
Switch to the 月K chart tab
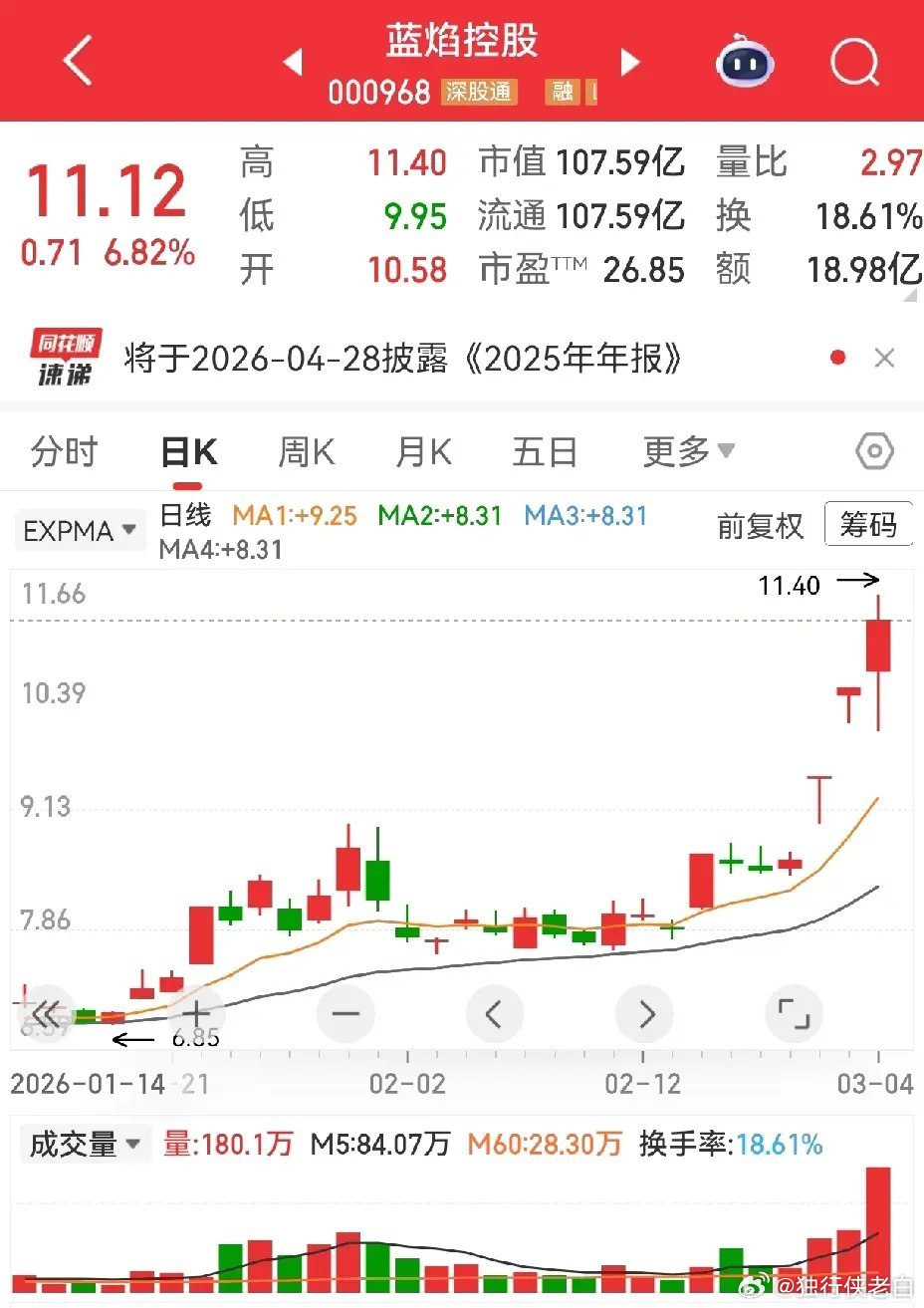(x=423, y=452)
